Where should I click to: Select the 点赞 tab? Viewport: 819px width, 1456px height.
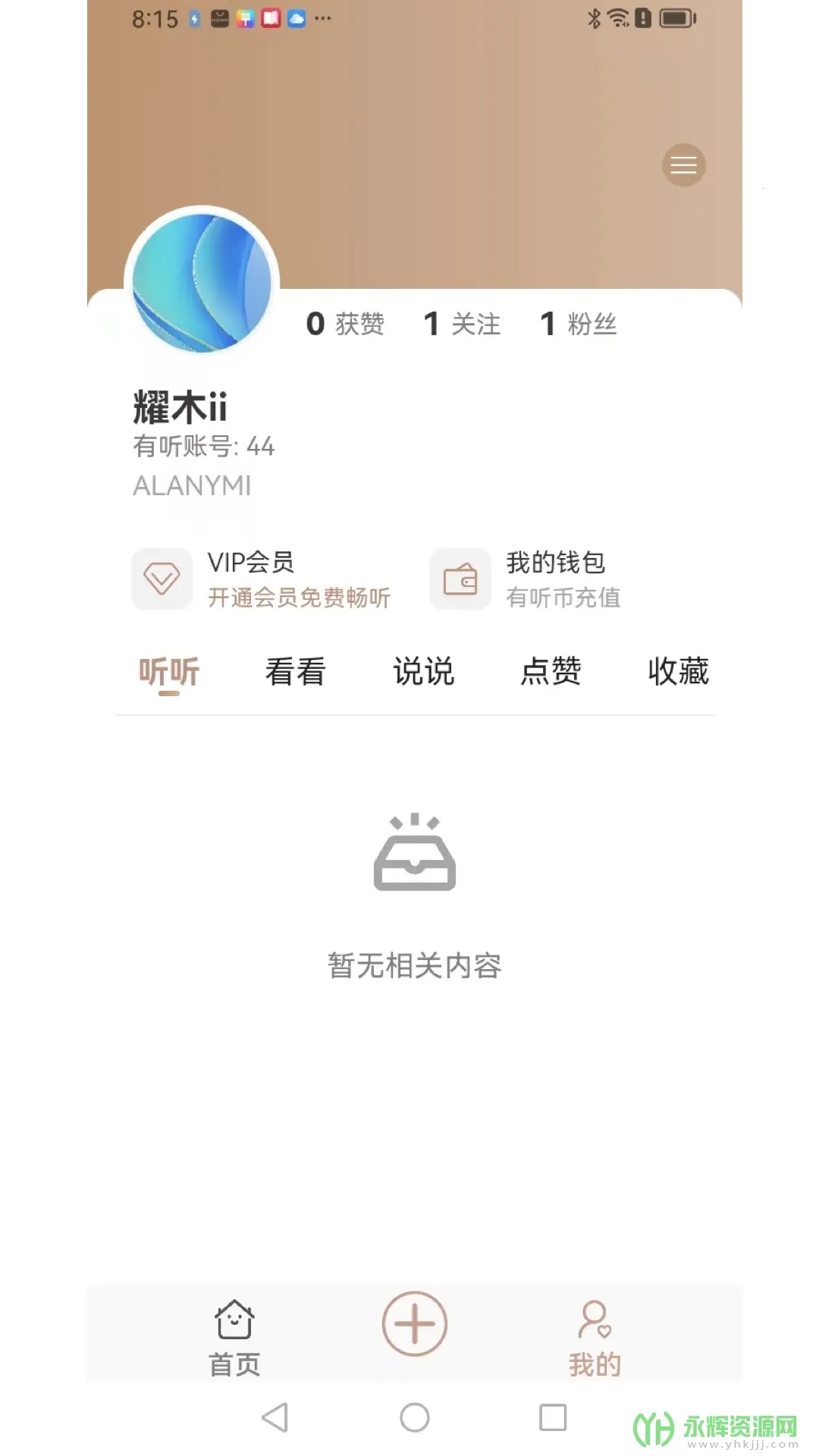point(551,670)
